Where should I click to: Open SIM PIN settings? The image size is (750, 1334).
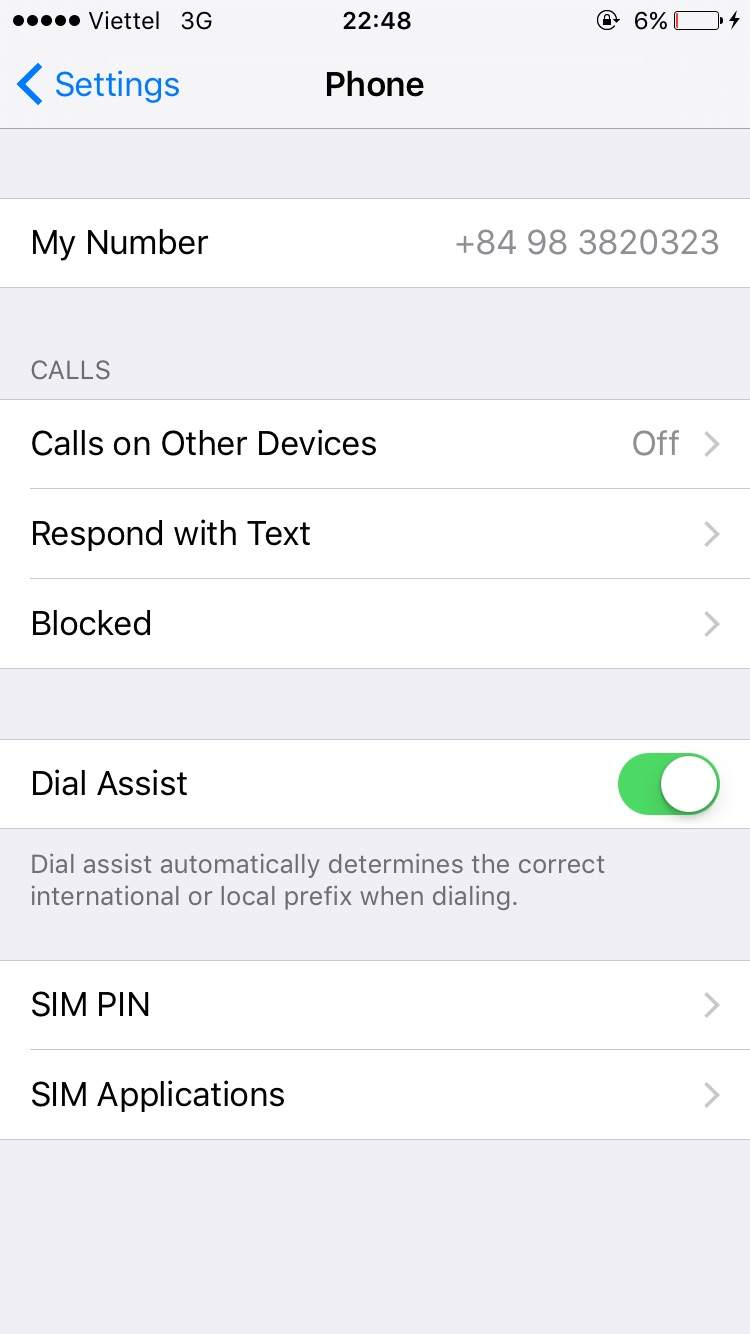[x=375, y=1005]
